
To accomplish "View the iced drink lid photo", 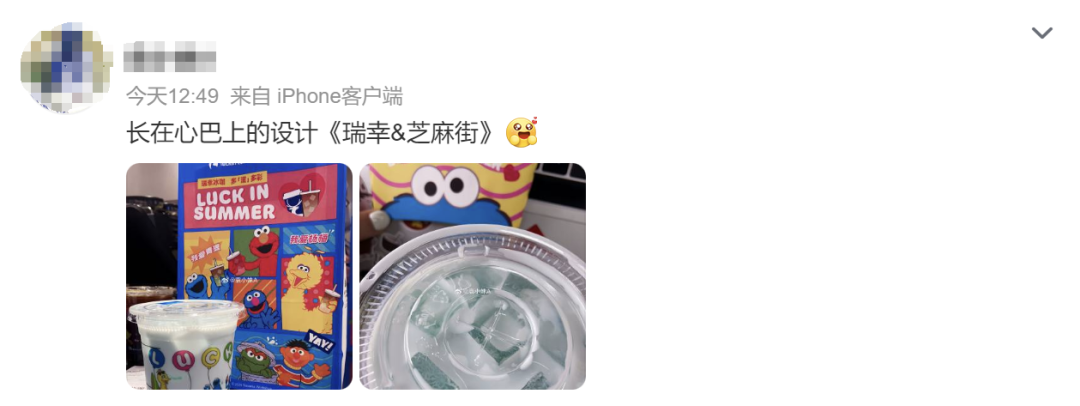I will 473,276.
